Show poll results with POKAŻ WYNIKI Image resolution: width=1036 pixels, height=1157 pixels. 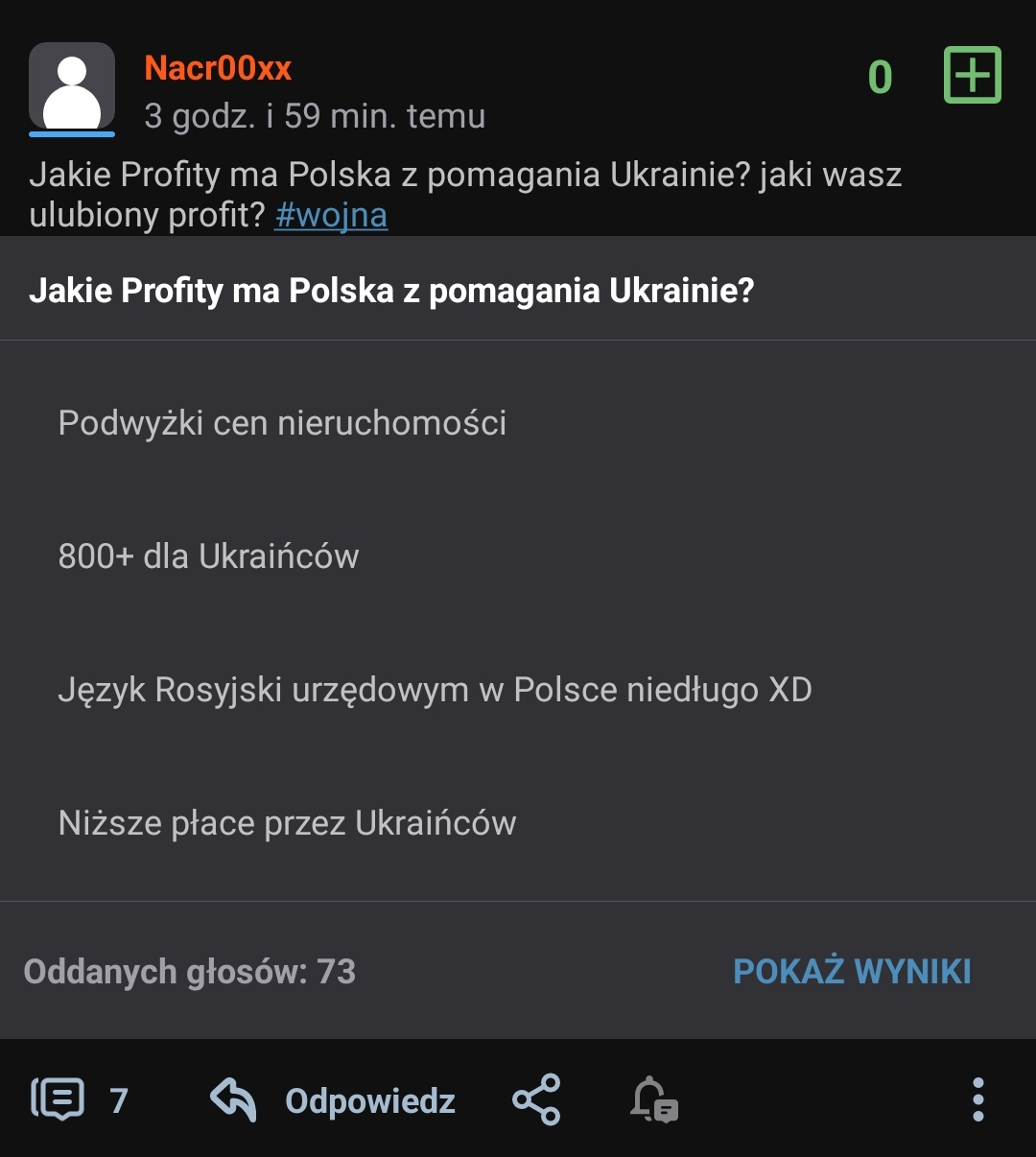tap(852, 971)
